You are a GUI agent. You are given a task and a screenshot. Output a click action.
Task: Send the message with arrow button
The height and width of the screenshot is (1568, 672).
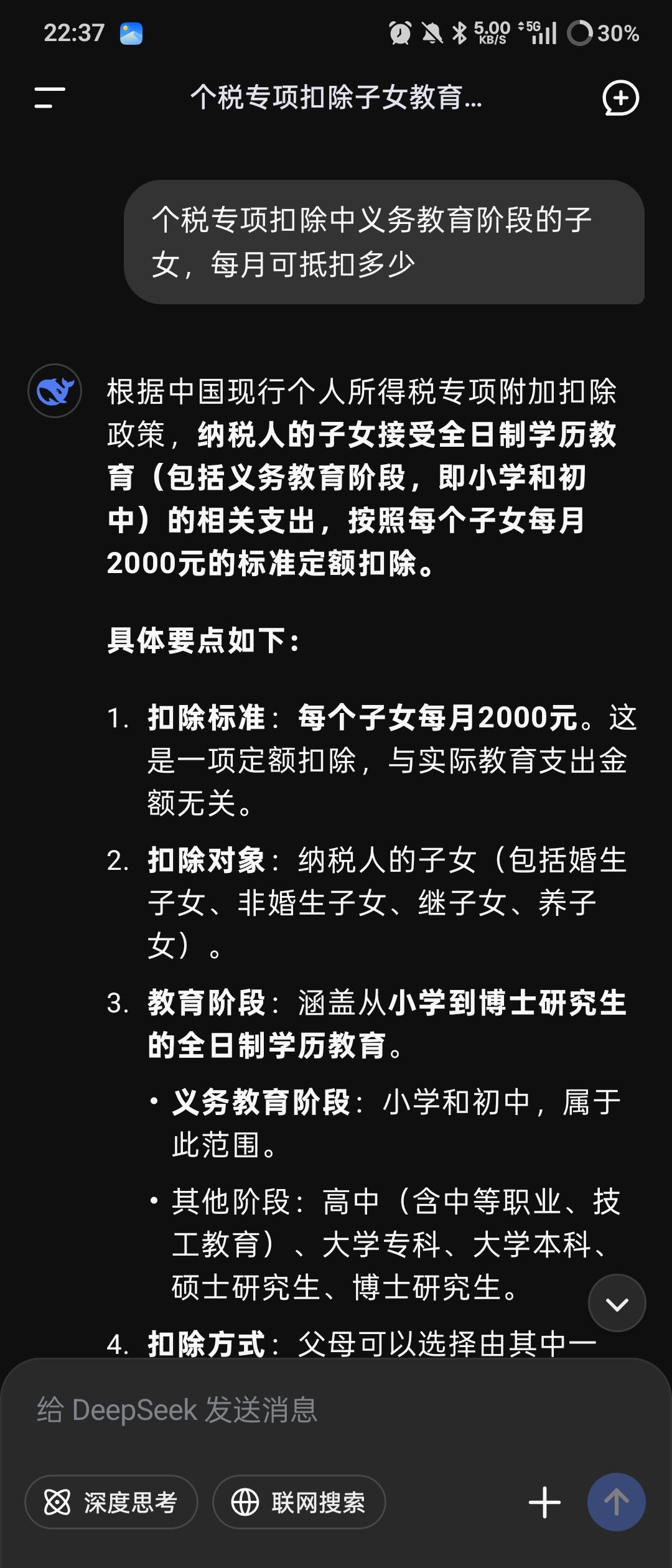coord(616,1502)
